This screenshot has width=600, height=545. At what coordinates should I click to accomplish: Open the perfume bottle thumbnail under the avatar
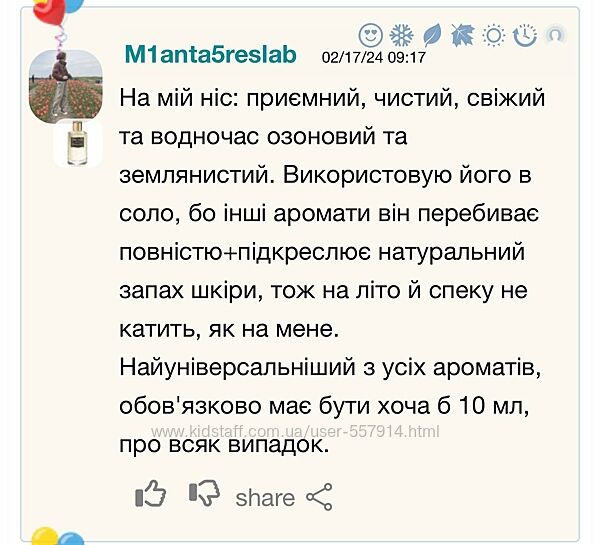pyautogui.click(x=78, y=142)
